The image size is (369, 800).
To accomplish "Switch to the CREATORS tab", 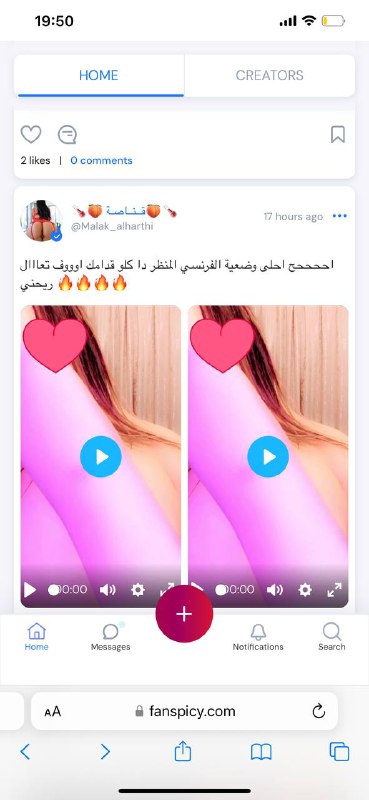I will [x=269, y=76].
